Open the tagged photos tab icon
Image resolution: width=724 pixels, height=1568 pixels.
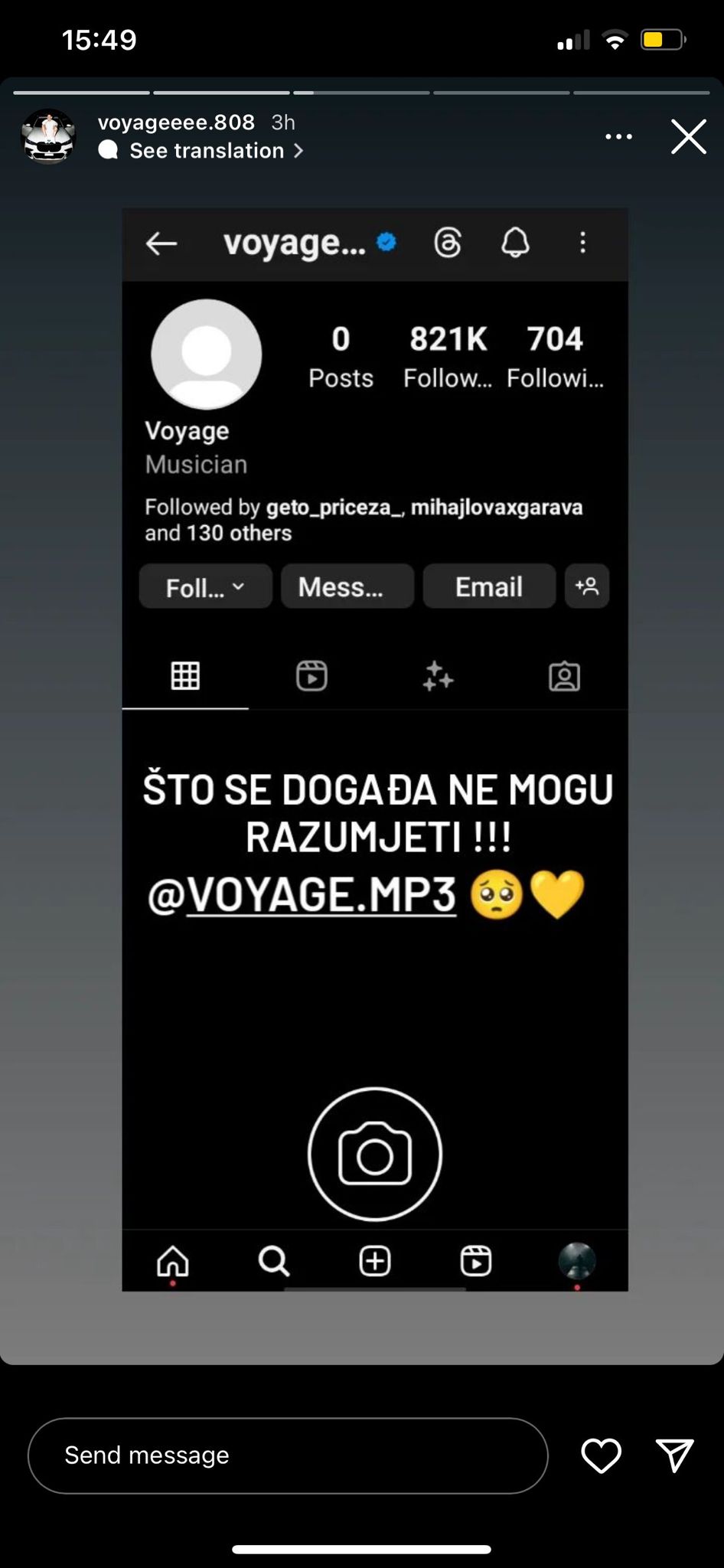pyautogui.click(x=564, y=676)
